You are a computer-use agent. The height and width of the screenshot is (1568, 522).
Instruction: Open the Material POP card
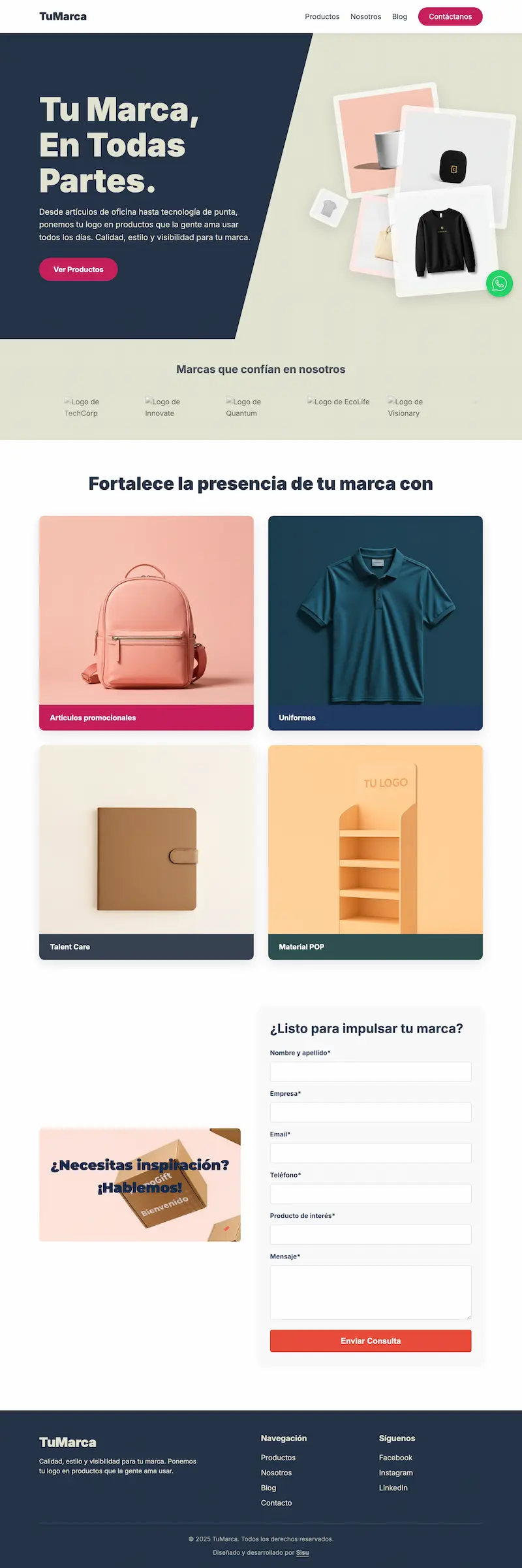(x=375, y=852)
